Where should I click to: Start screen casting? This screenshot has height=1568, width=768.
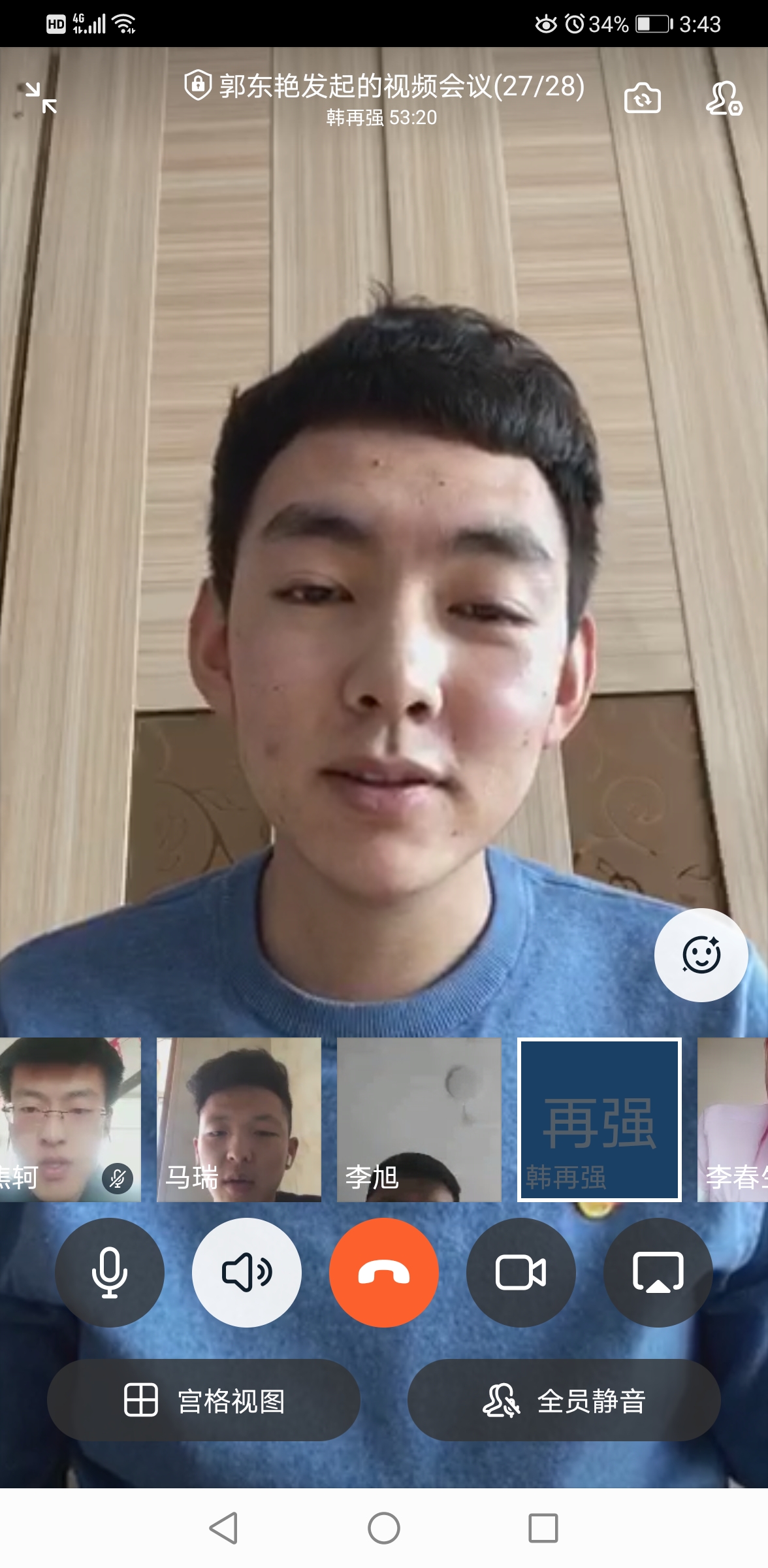coord(658,1272)
